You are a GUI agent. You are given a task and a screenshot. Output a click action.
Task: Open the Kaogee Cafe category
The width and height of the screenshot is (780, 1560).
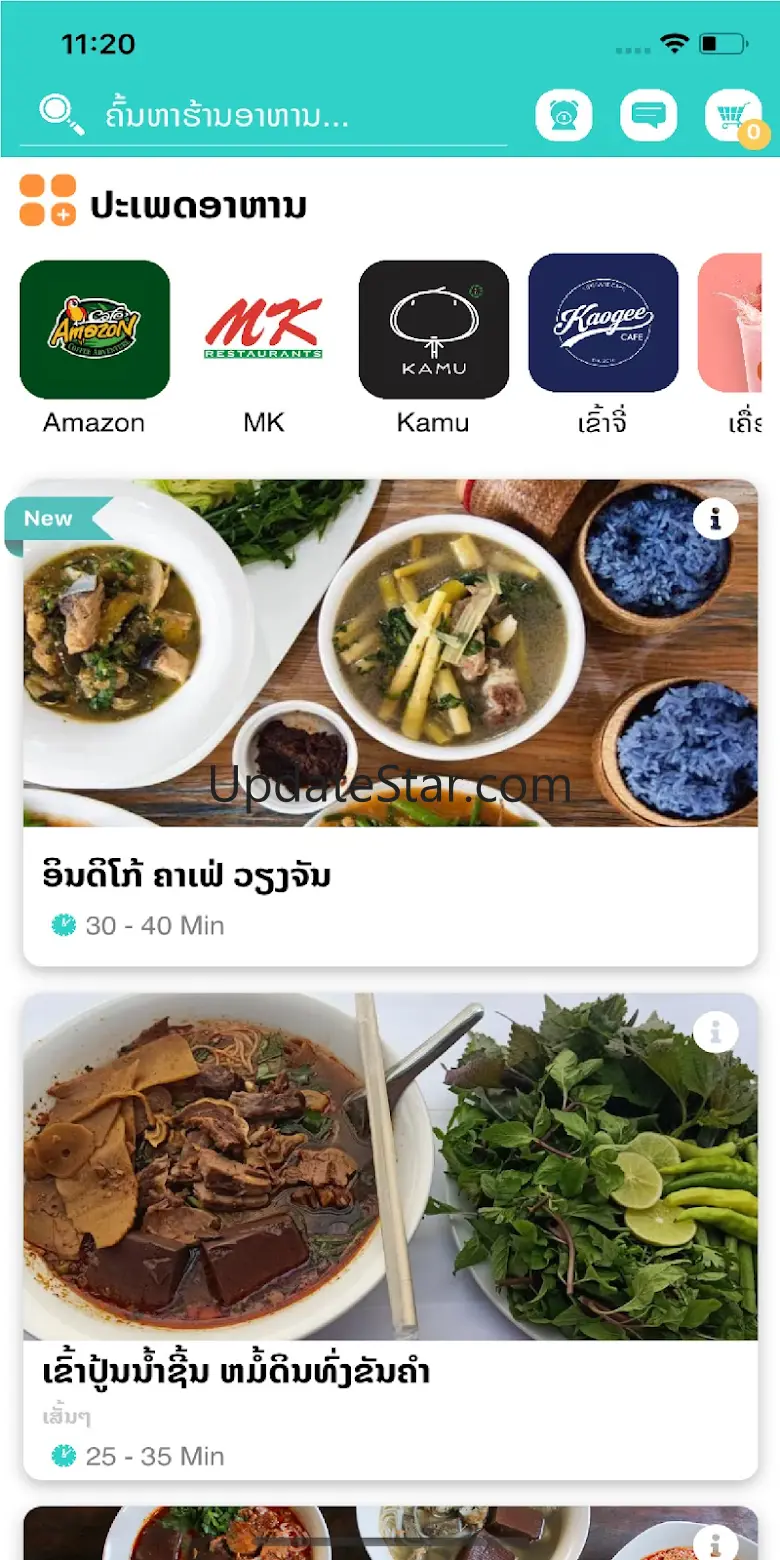point(603,323)
